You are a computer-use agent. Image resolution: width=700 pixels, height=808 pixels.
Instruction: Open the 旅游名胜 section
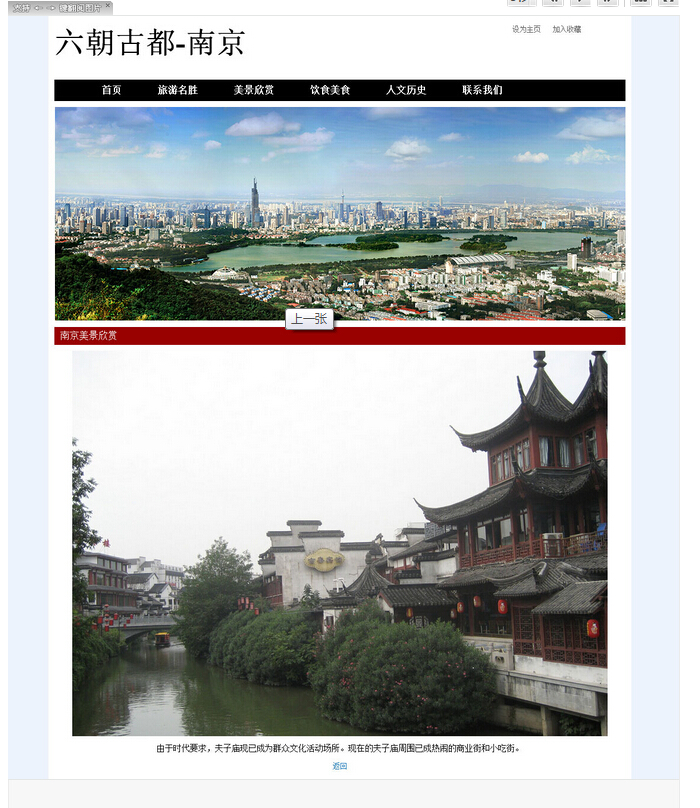click(177, 90)
